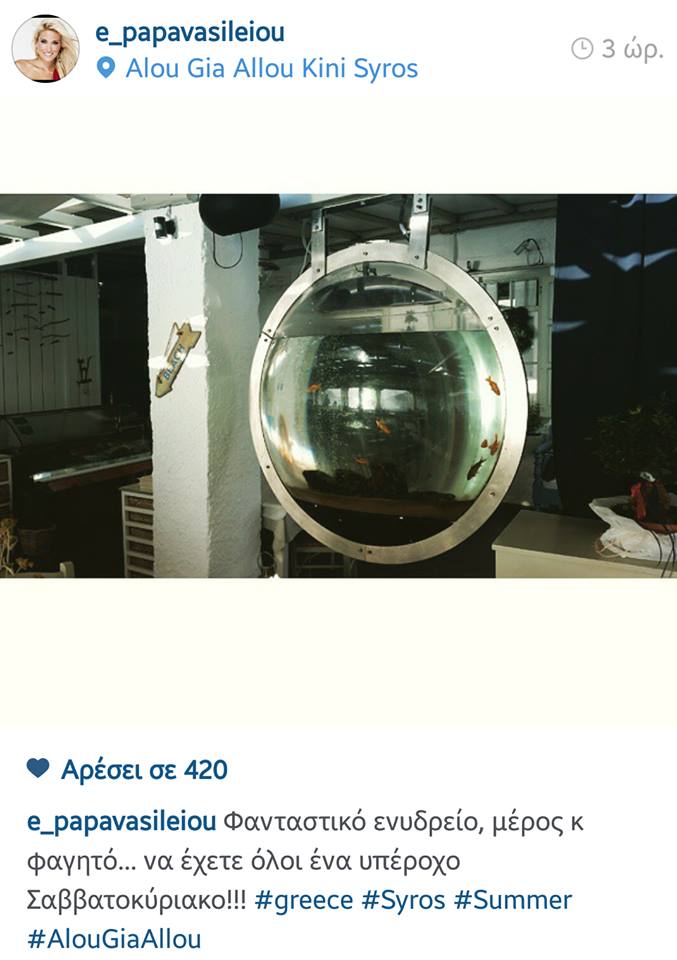Open the #Summer hashtag

512,900
